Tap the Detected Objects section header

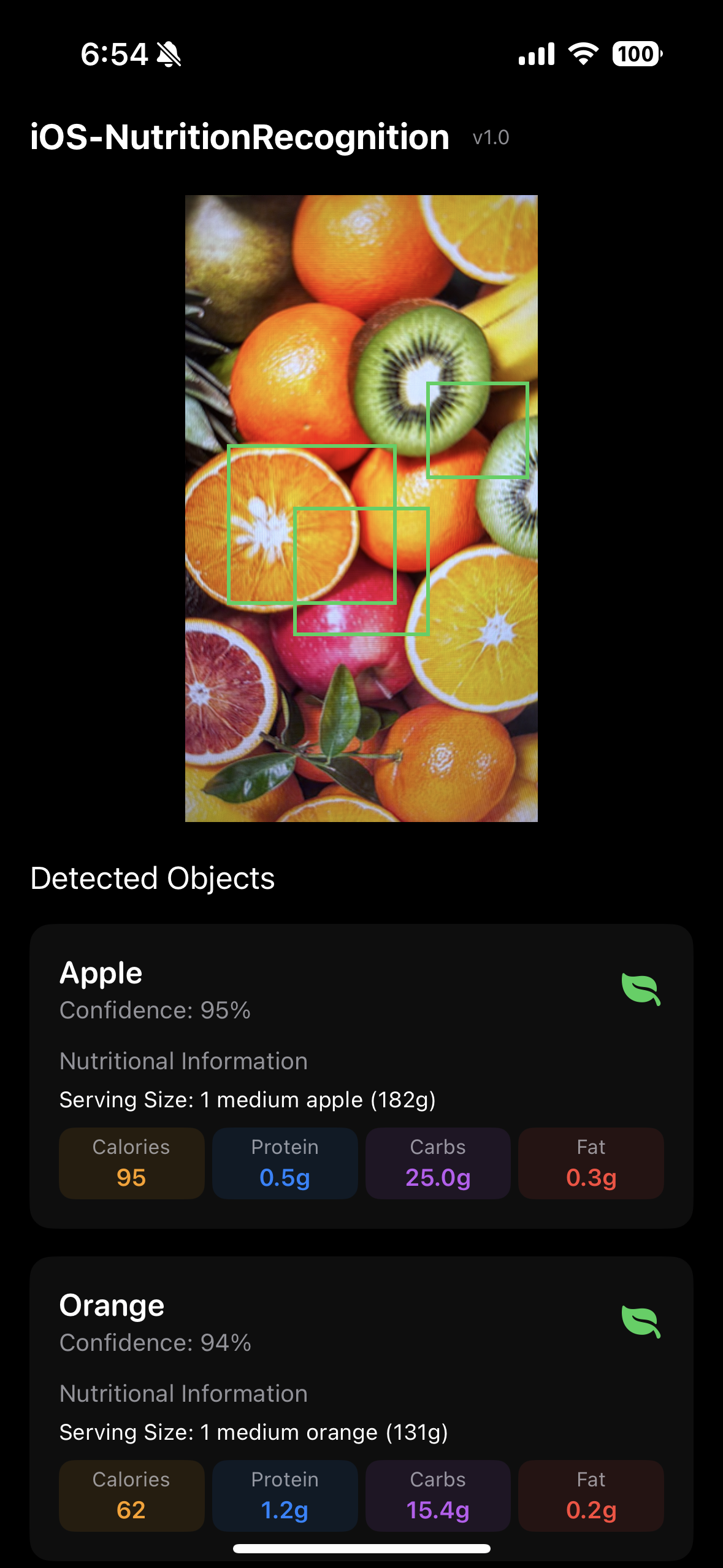tap(153, 879)
